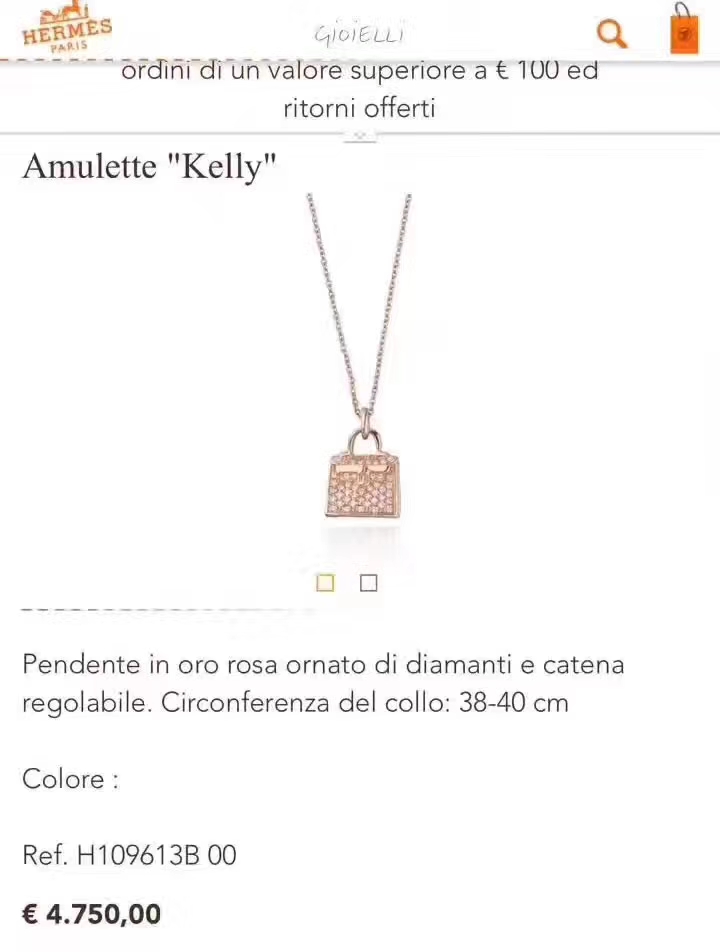Screen dimensions: 720x952
Task: Open the orange shopping bag cart
Action: [x=684, y=30]
